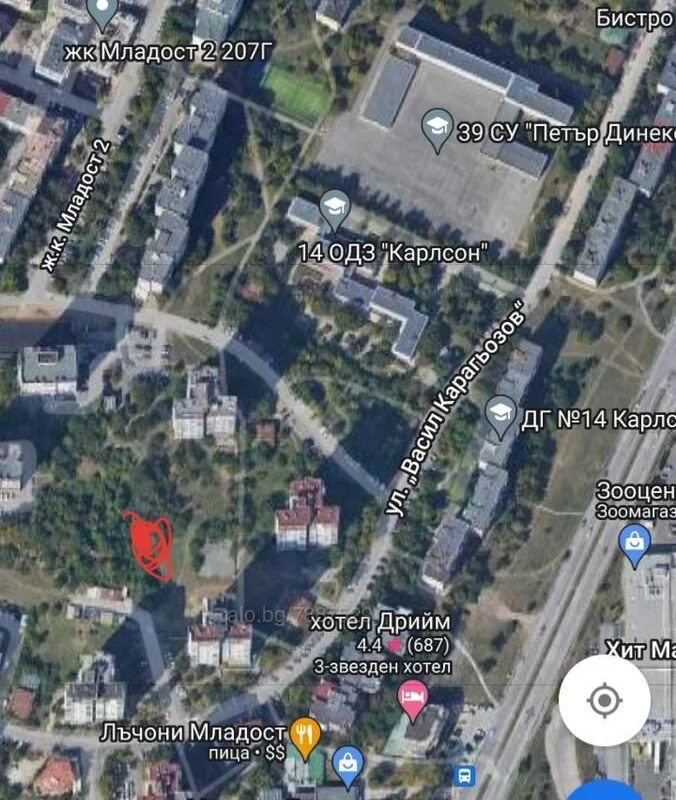Open the хотел Дрийм hotel marker
Image resolution: width=676 pixels, height=800 pixels.
[412, 696]
